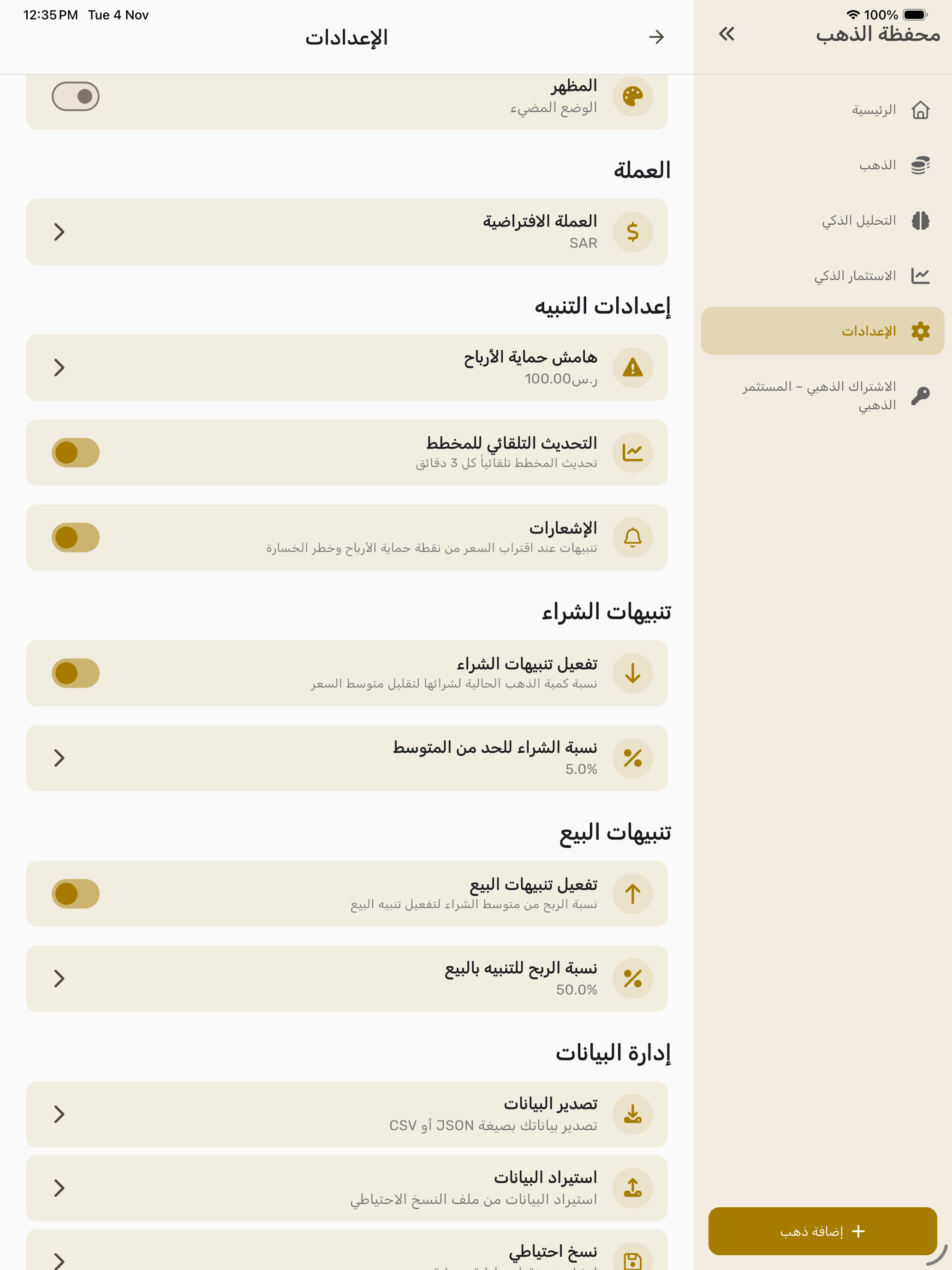Open نسخ احتياطي backup row
Viewport: 952px width, 1270px height.
[346, 1254]
